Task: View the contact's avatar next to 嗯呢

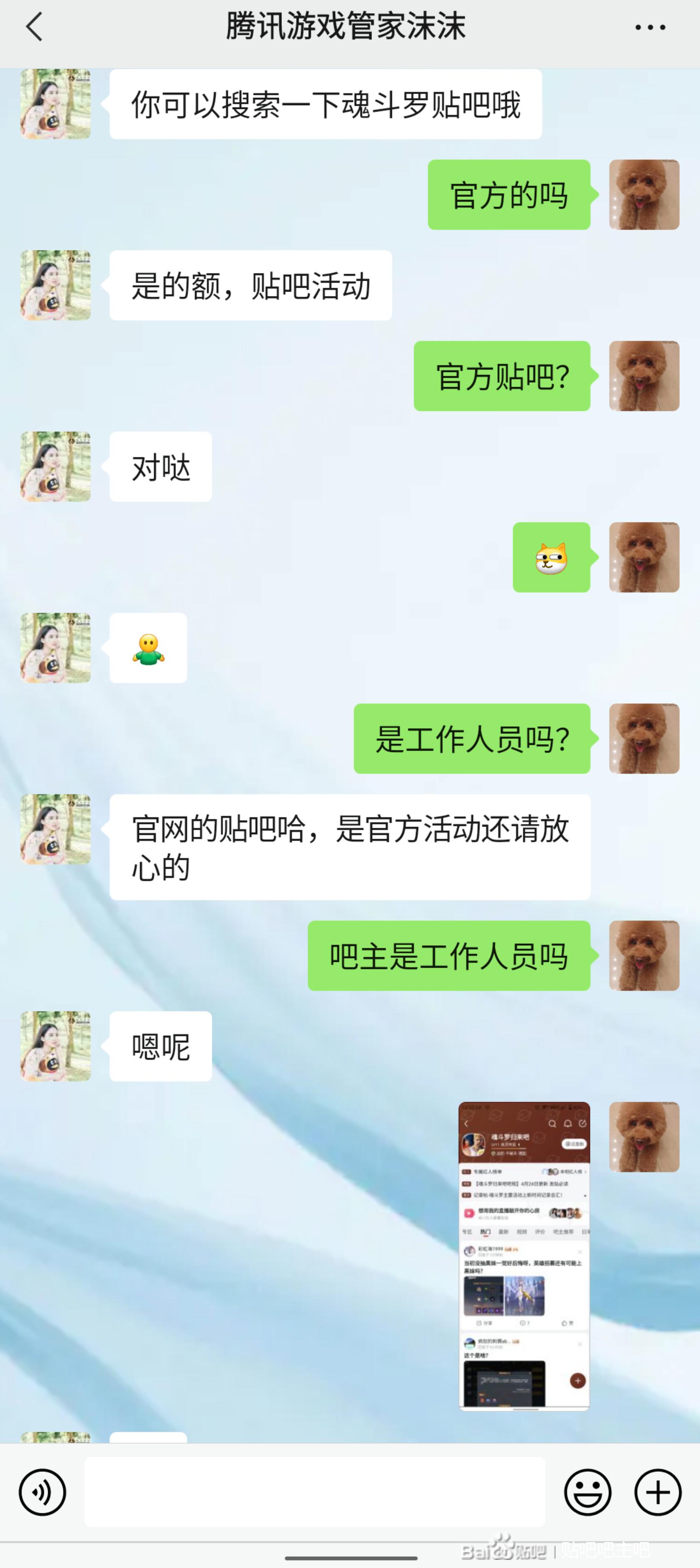Action: click(x=55, y=1046)
